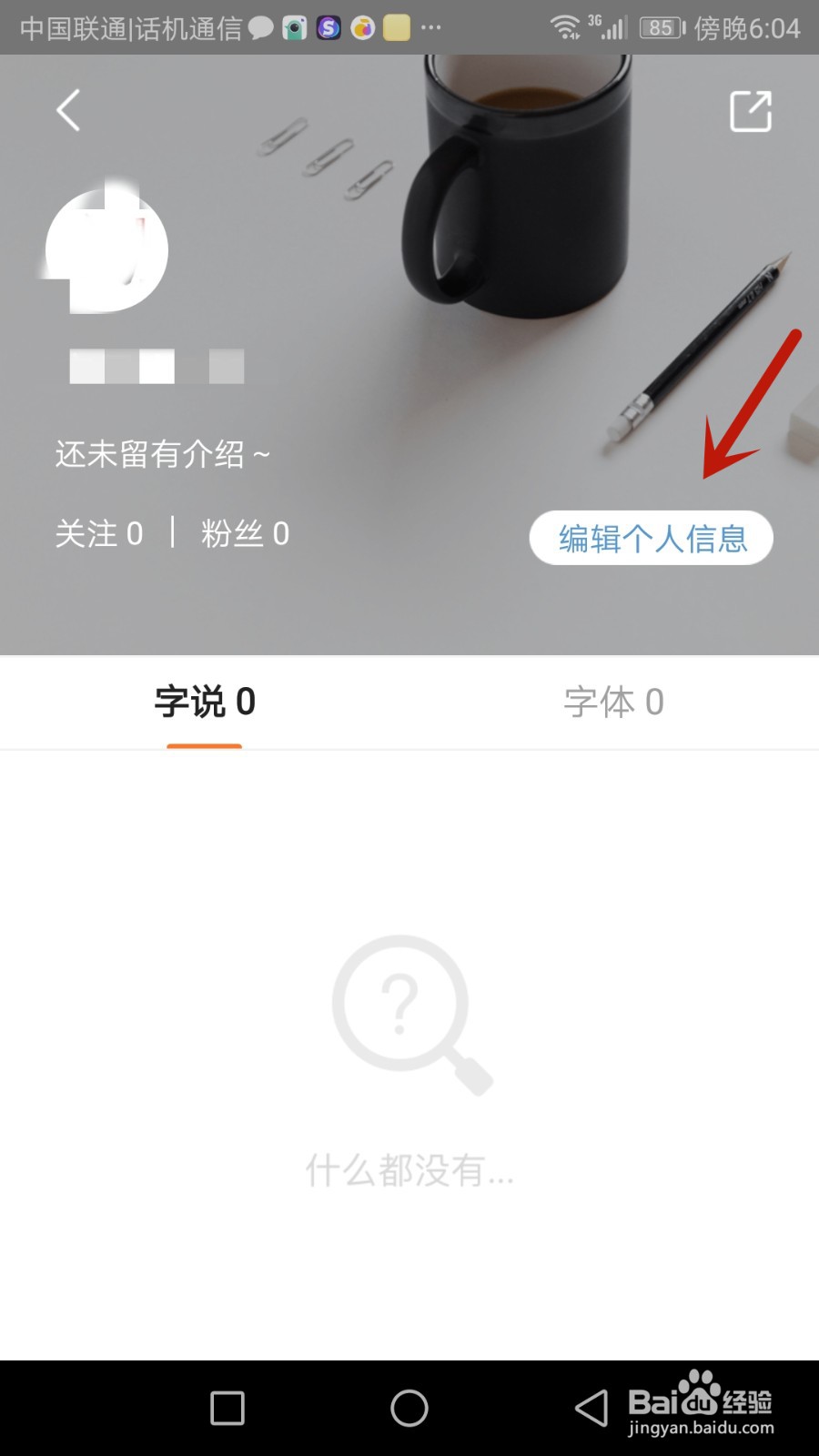Open the 粉丝 0 followers count
819x1456 pixels.
(x=243, y=533)
